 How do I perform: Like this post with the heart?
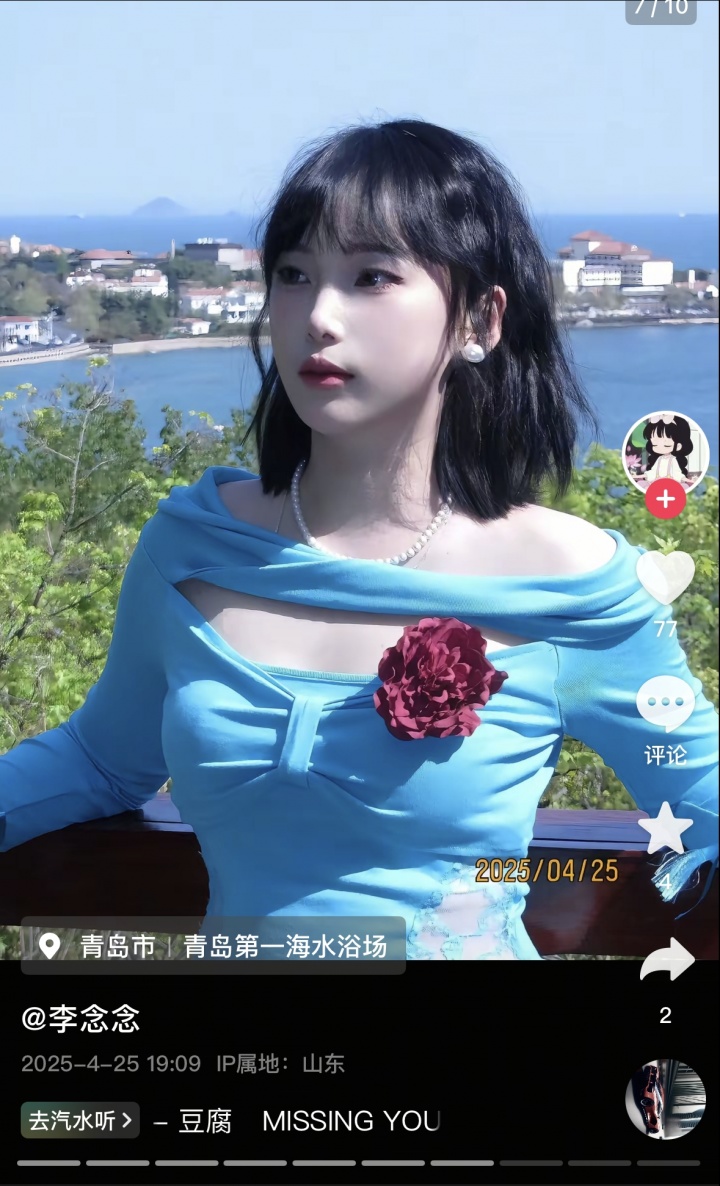(x=665, y=576)
